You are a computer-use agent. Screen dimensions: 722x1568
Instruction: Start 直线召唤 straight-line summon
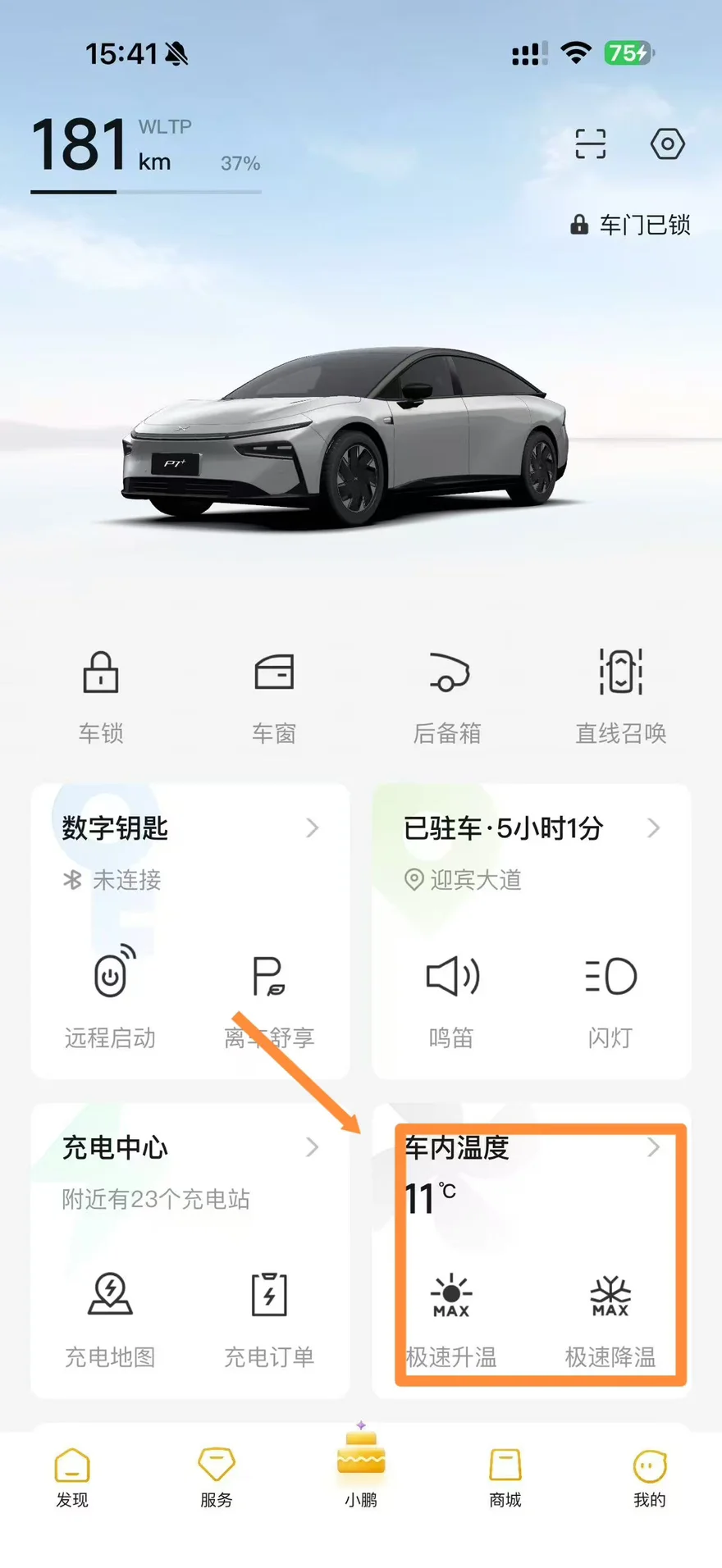pos(621,697)
